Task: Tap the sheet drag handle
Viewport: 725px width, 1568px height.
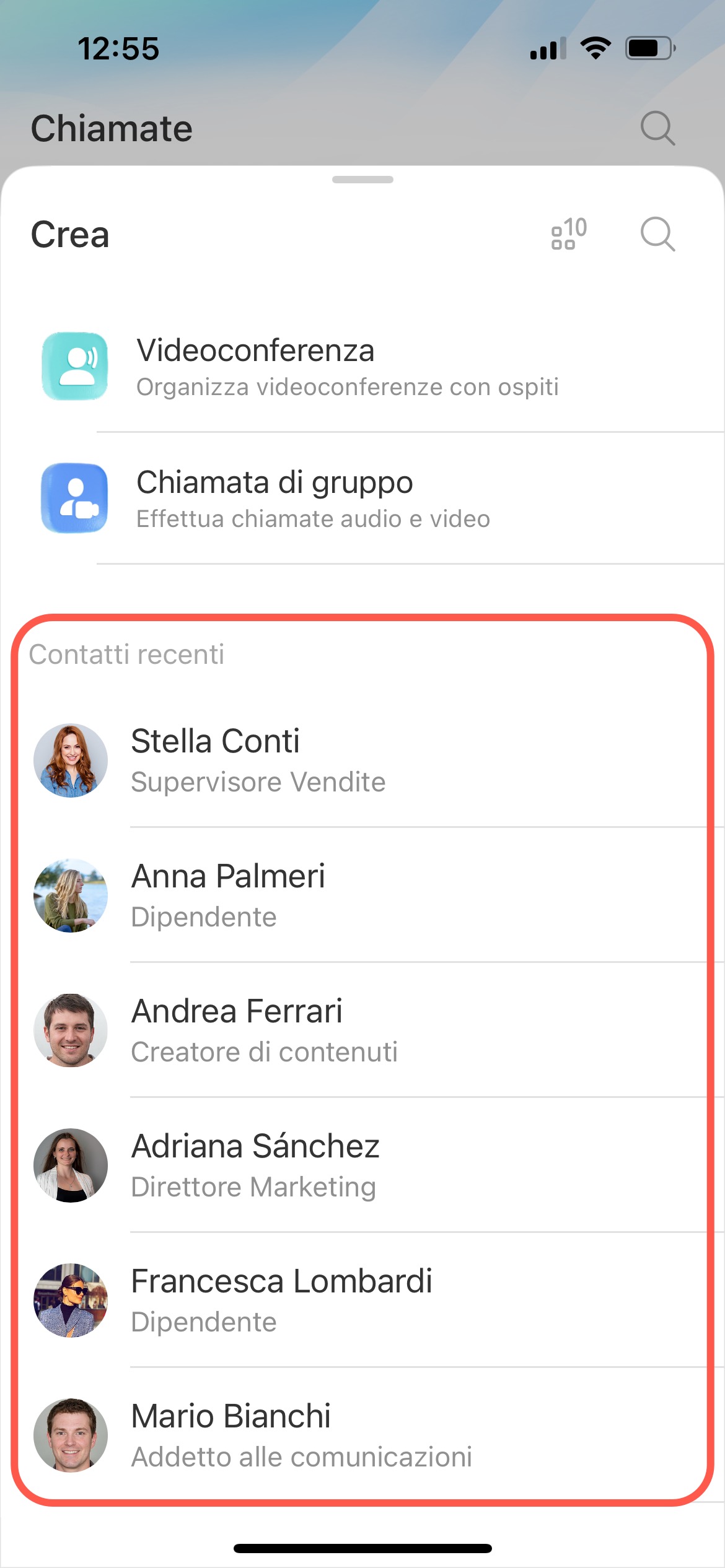Action: 362,180
